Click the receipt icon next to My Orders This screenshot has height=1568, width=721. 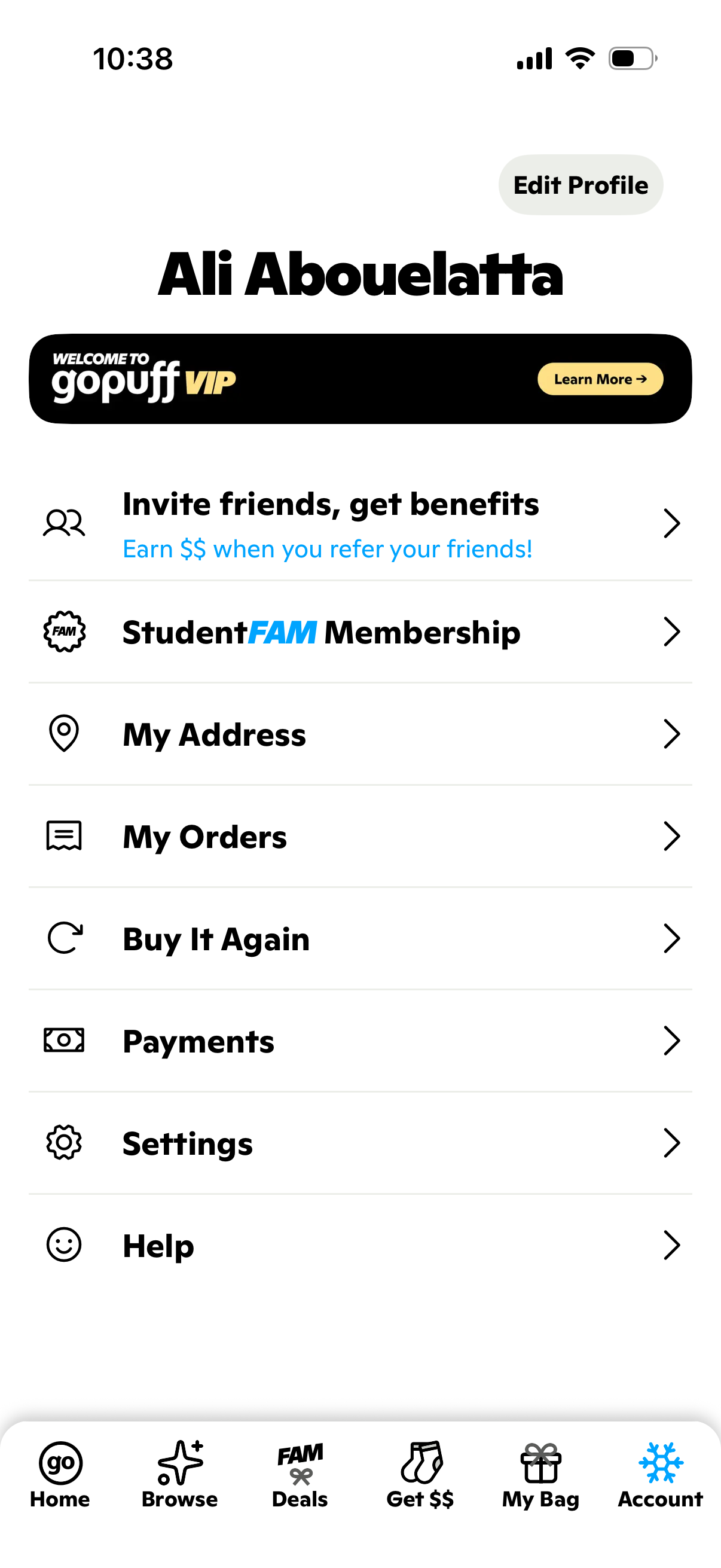[63, 837]
